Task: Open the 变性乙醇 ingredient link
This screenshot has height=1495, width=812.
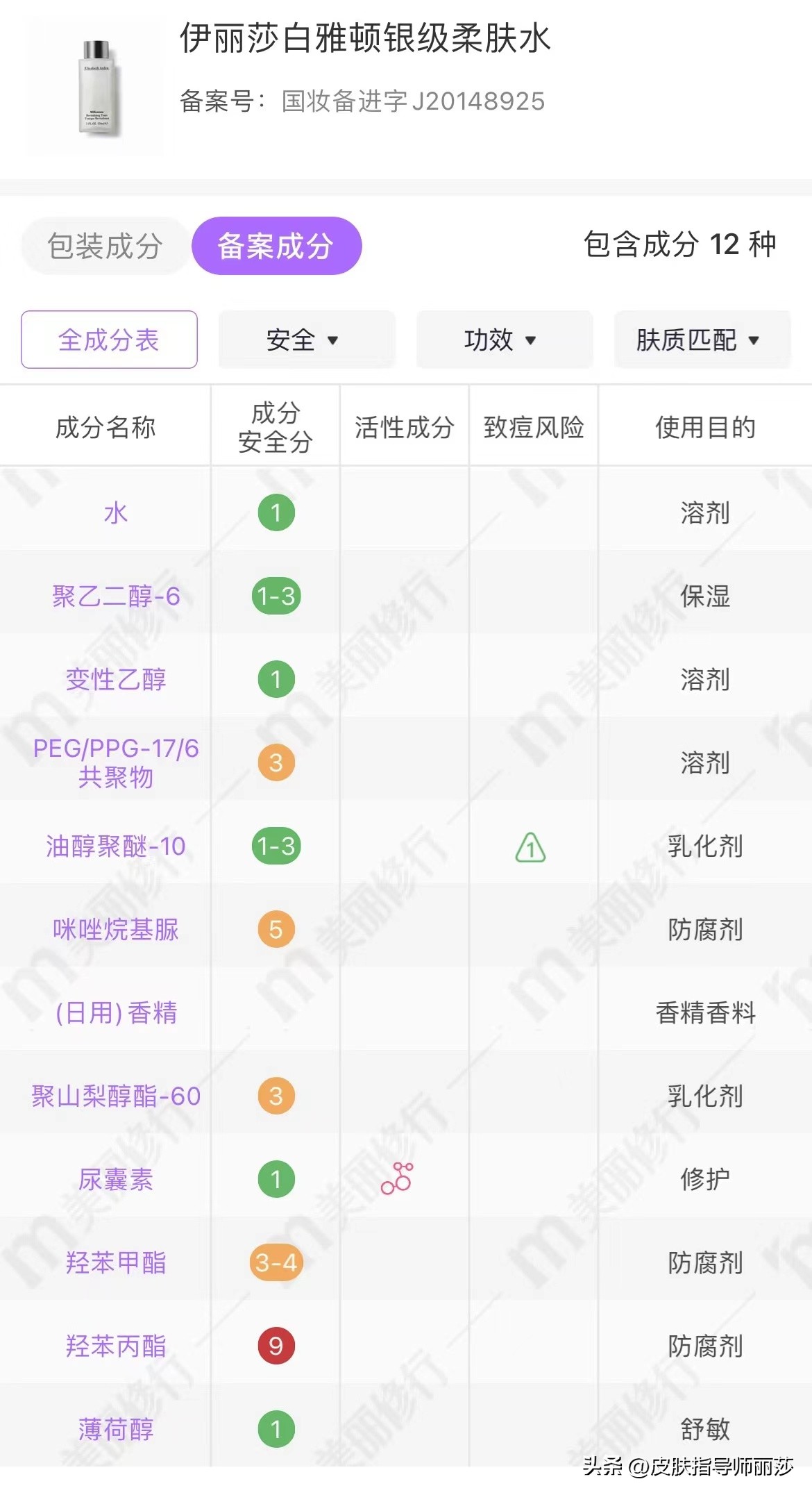Action: click(116, 680)
